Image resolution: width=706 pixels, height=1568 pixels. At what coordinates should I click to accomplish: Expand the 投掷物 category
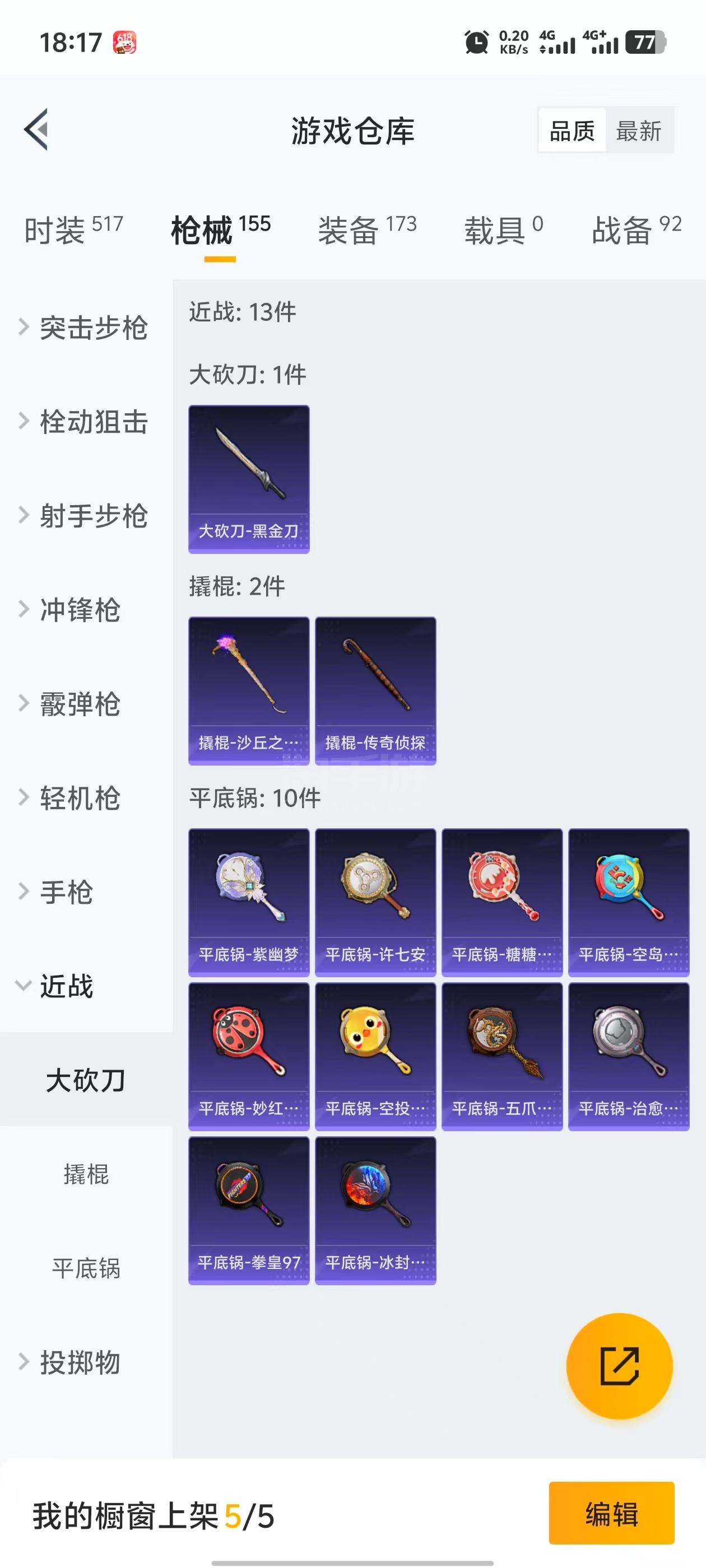click(x=79, y=1362)
